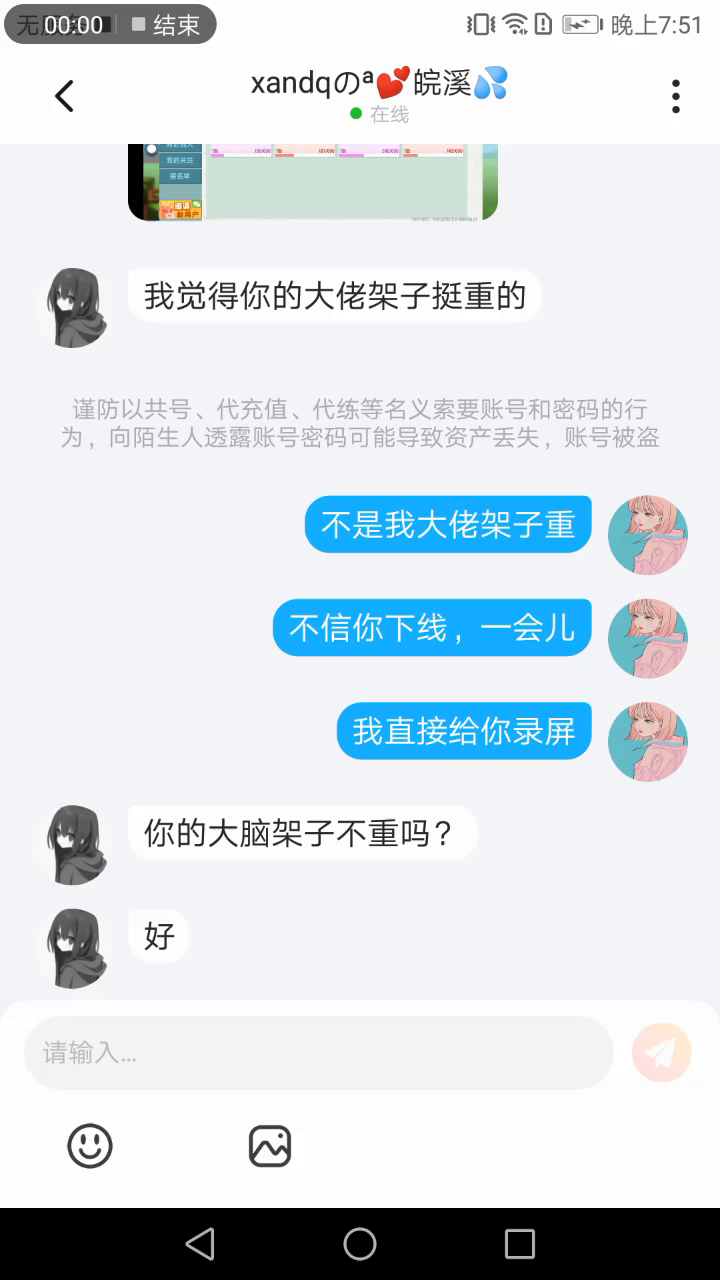Tap the 请输入 message input field
The height and width of the screenshot is (1280, 720).
pos(318,1053)
